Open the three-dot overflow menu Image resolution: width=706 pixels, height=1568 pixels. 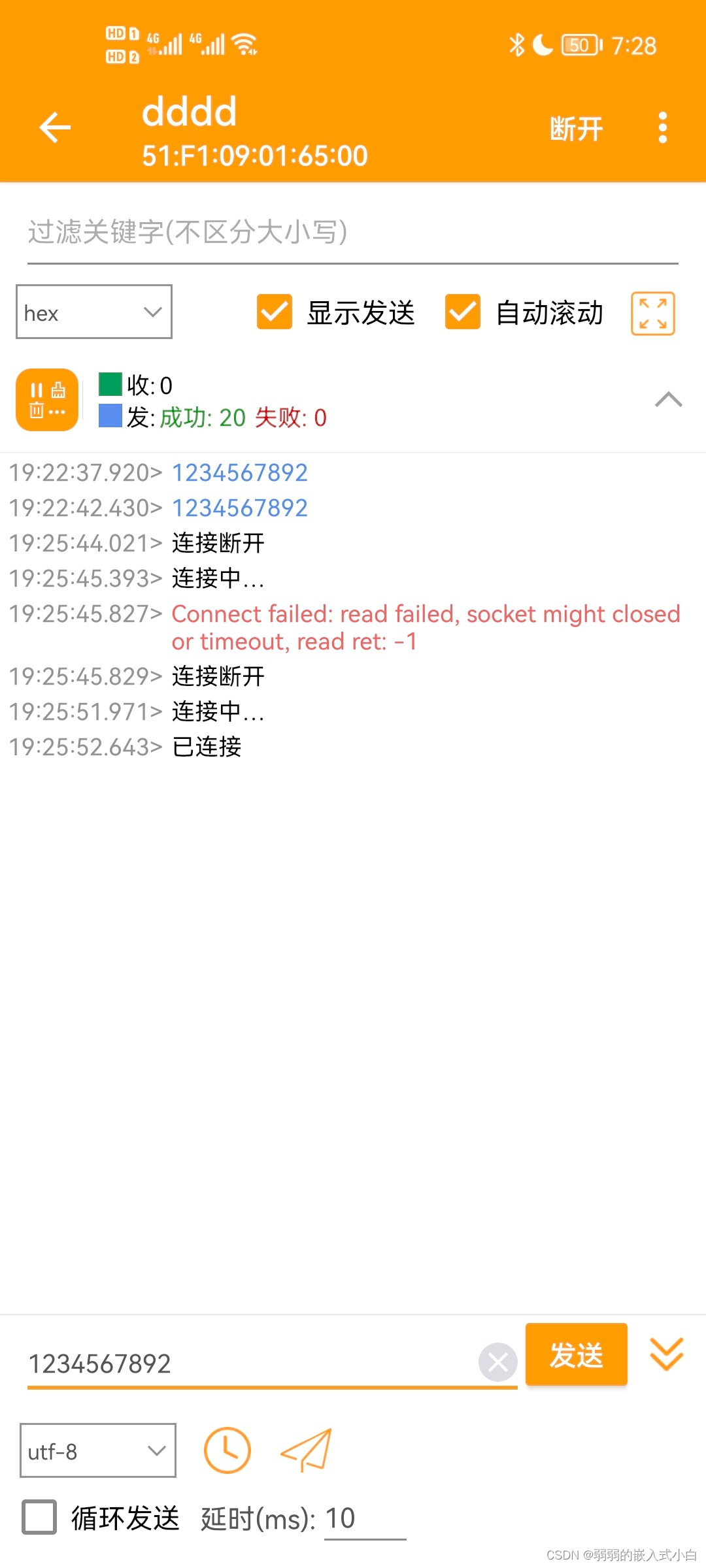coord(663,127)
